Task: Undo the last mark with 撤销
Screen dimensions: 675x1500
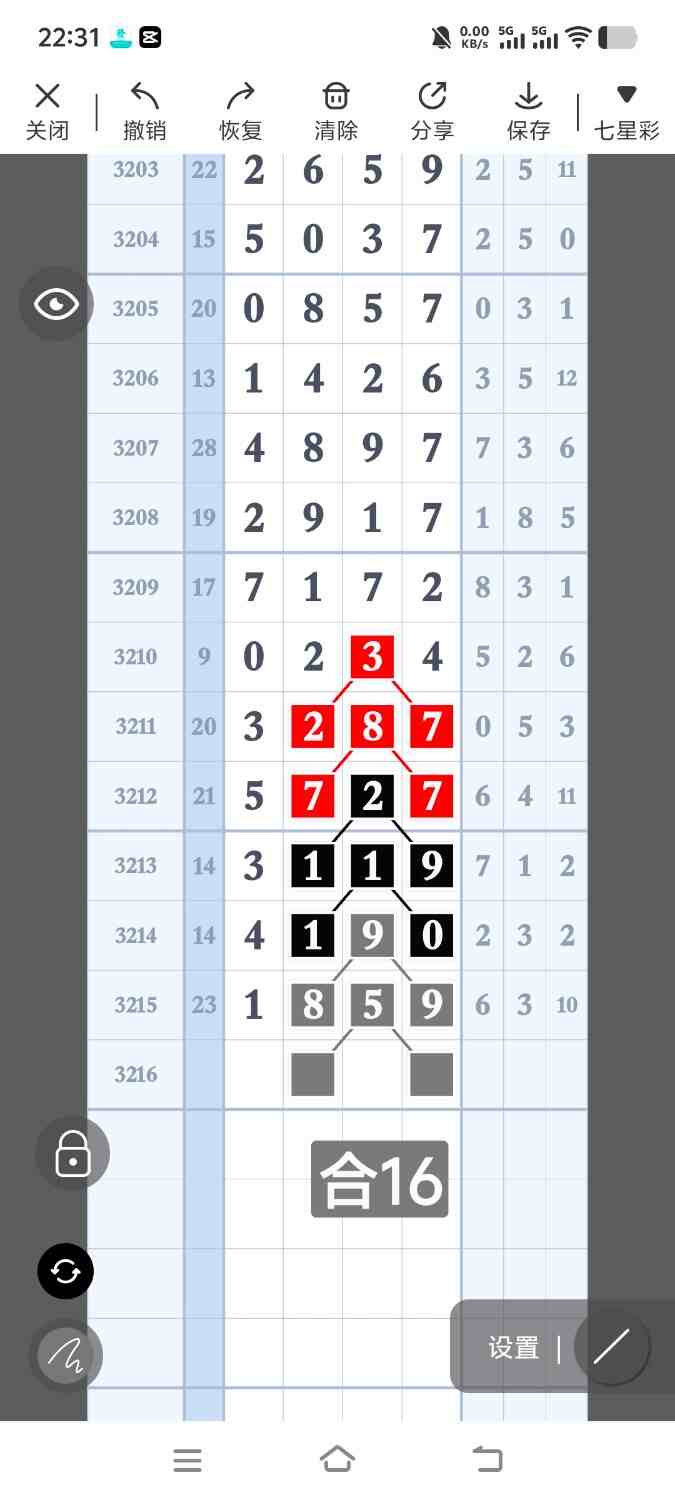Action: click(144, 111)
